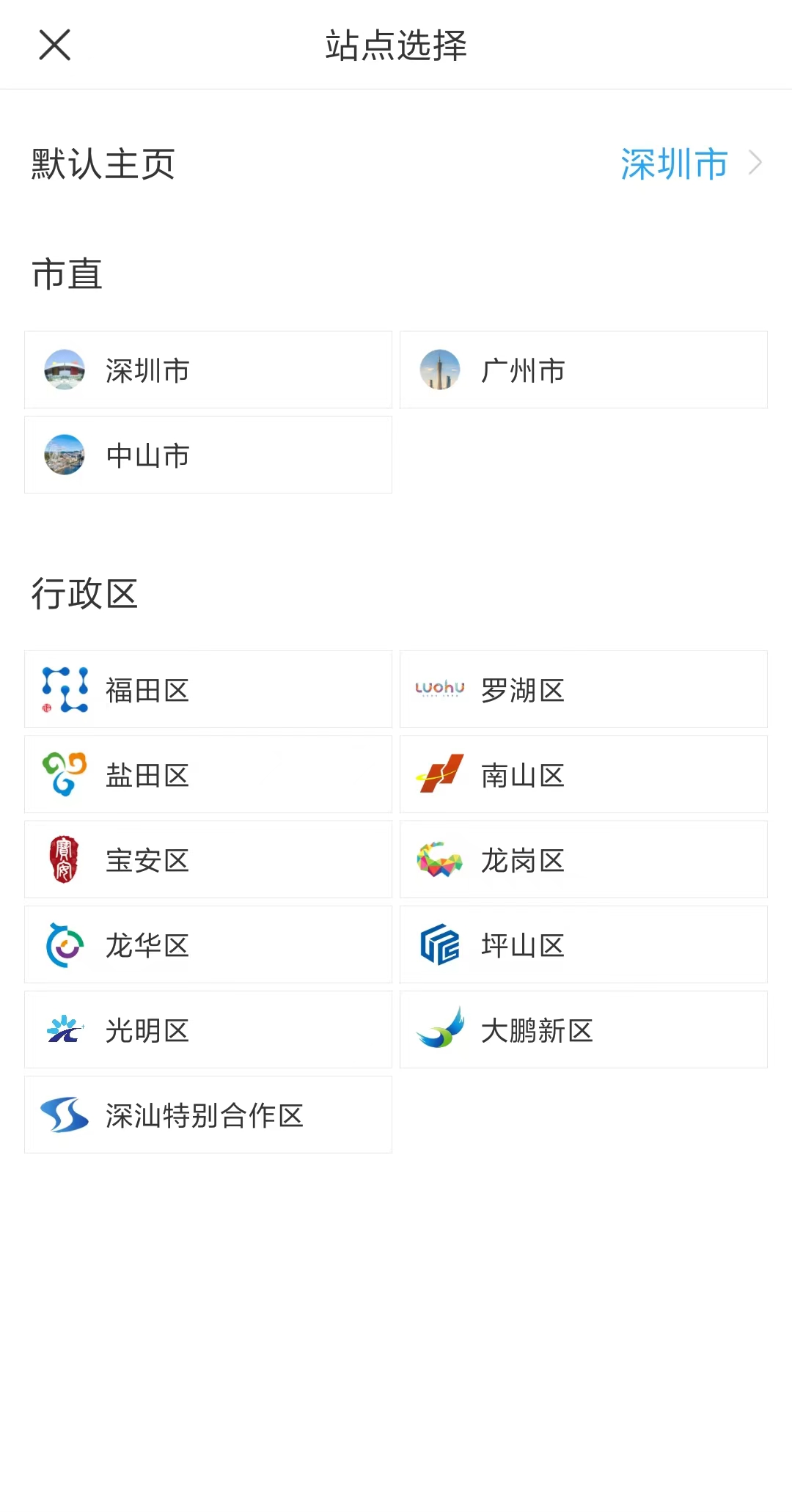Choose 大鹏新区 site

coord(583,1030)
